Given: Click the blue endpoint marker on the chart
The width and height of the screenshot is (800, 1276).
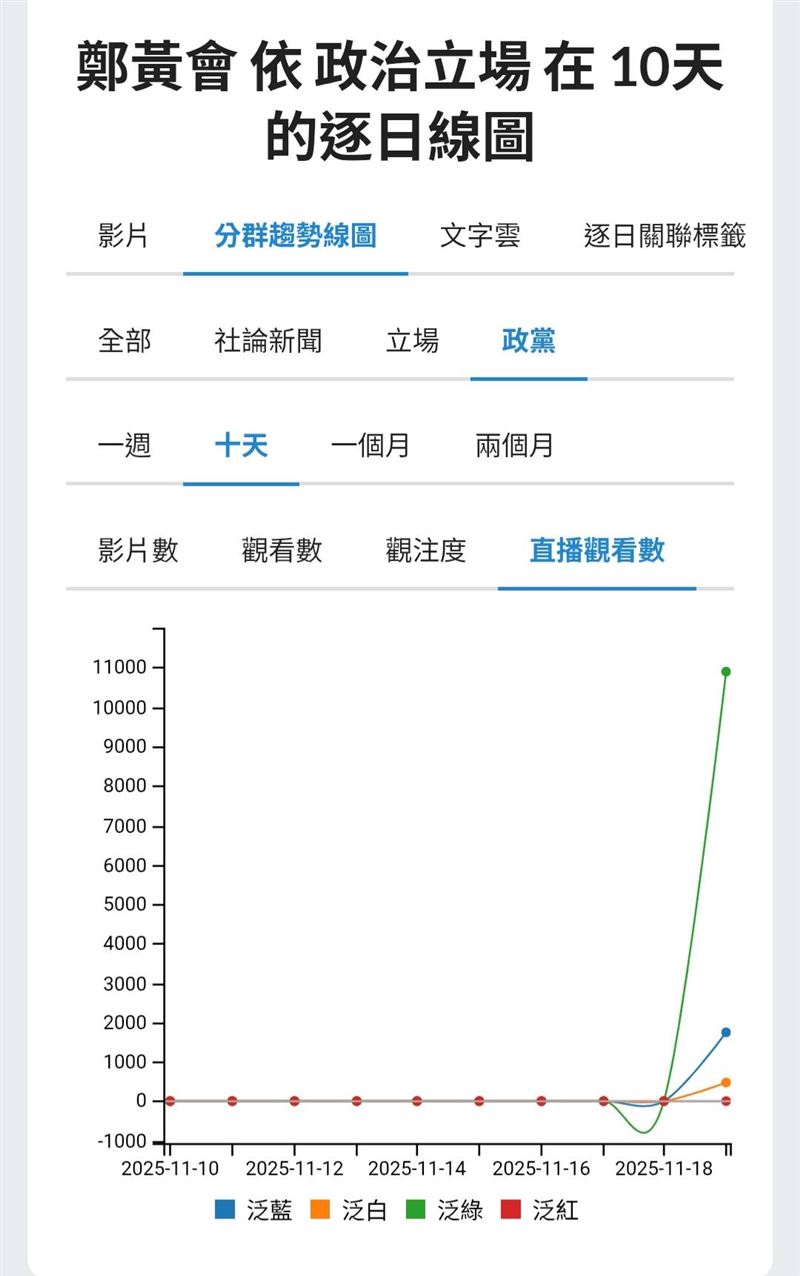Looking at the screenshot, I should [x=726, y=1032].
